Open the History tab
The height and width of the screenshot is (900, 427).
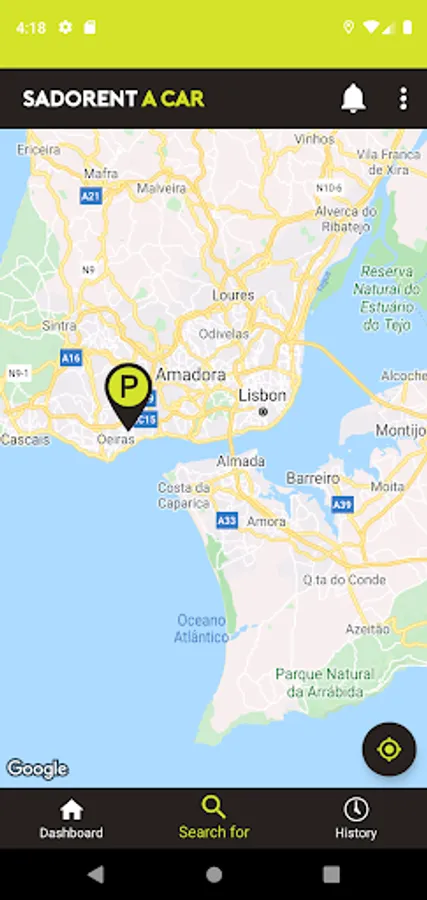[356, 819]
